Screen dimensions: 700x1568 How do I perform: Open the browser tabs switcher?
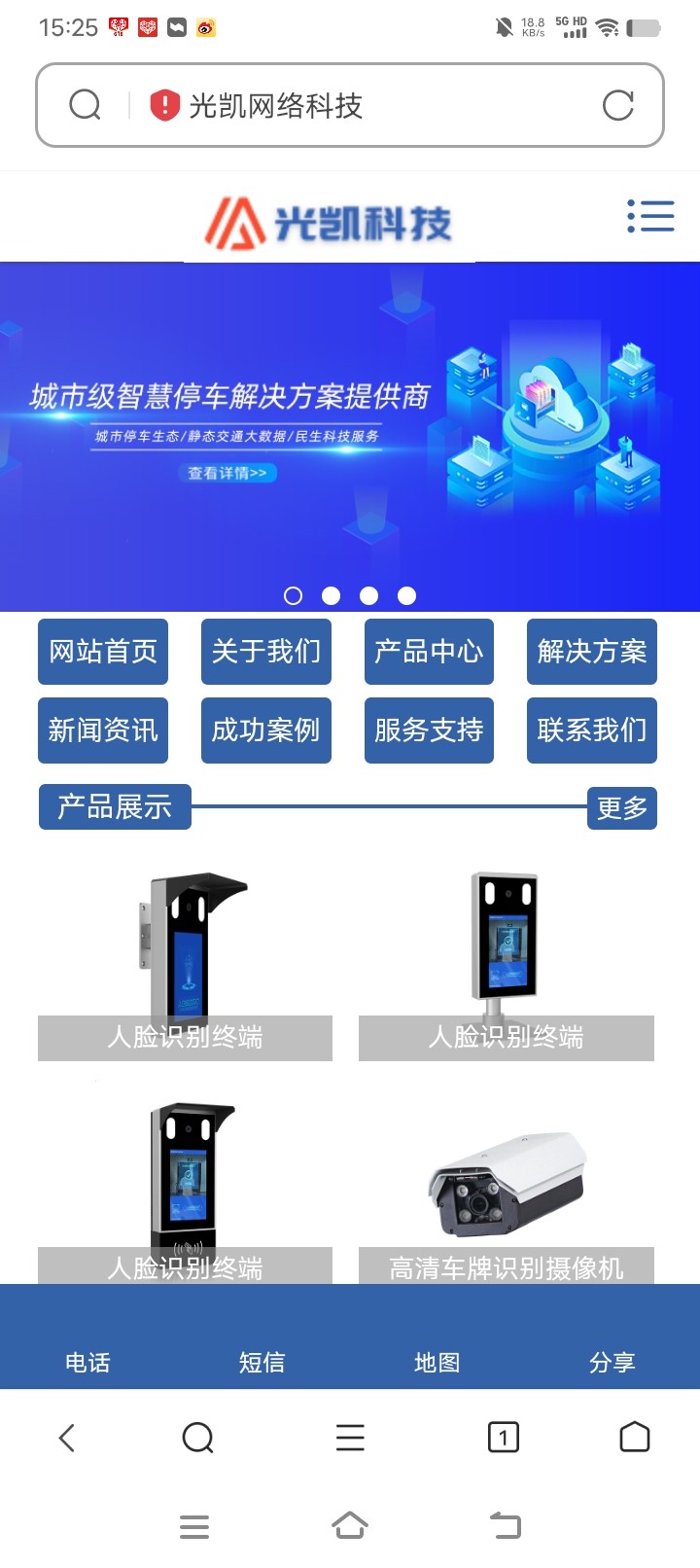pos(503,1437)
